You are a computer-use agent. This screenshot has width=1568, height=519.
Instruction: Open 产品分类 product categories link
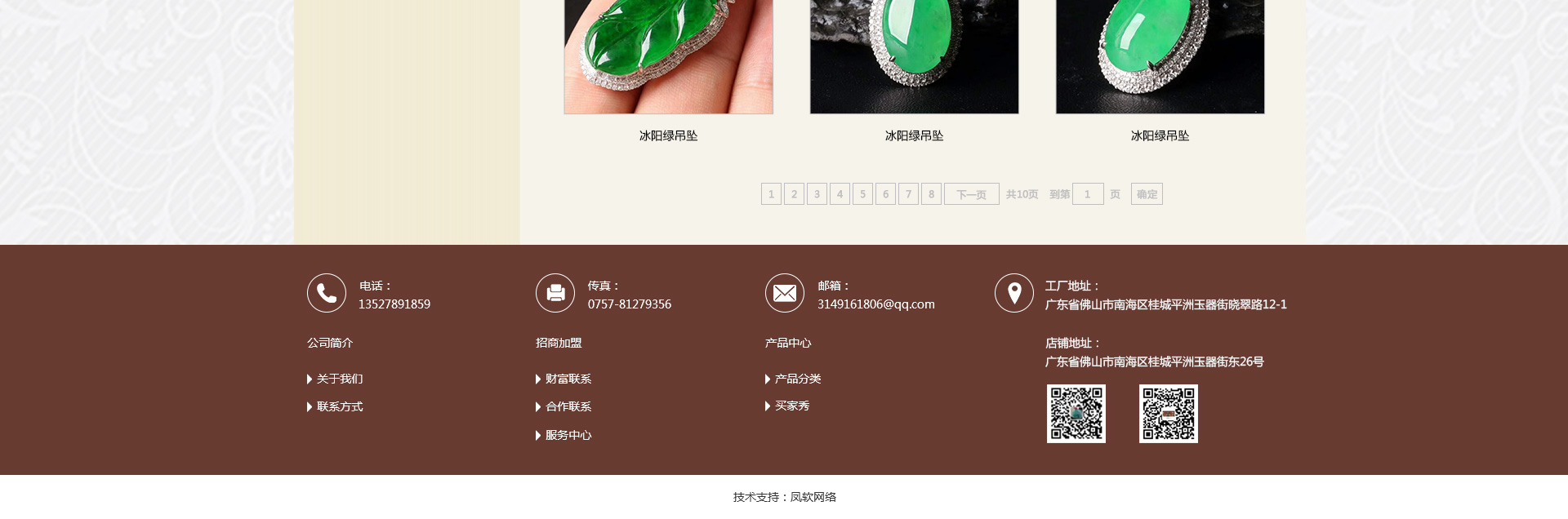(798, 379)
